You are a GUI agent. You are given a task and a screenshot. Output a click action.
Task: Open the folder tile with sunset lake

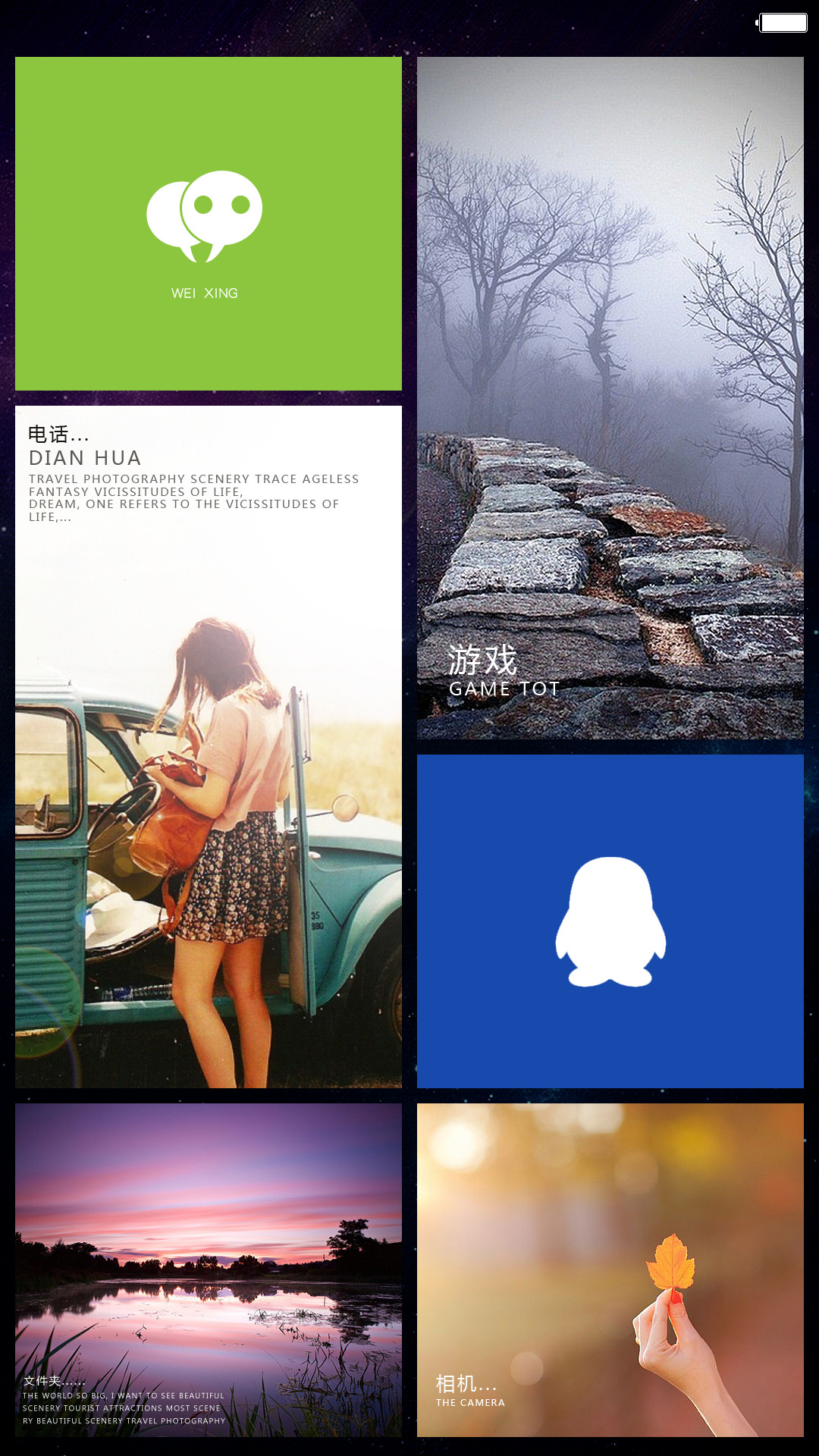[209, 1270]
